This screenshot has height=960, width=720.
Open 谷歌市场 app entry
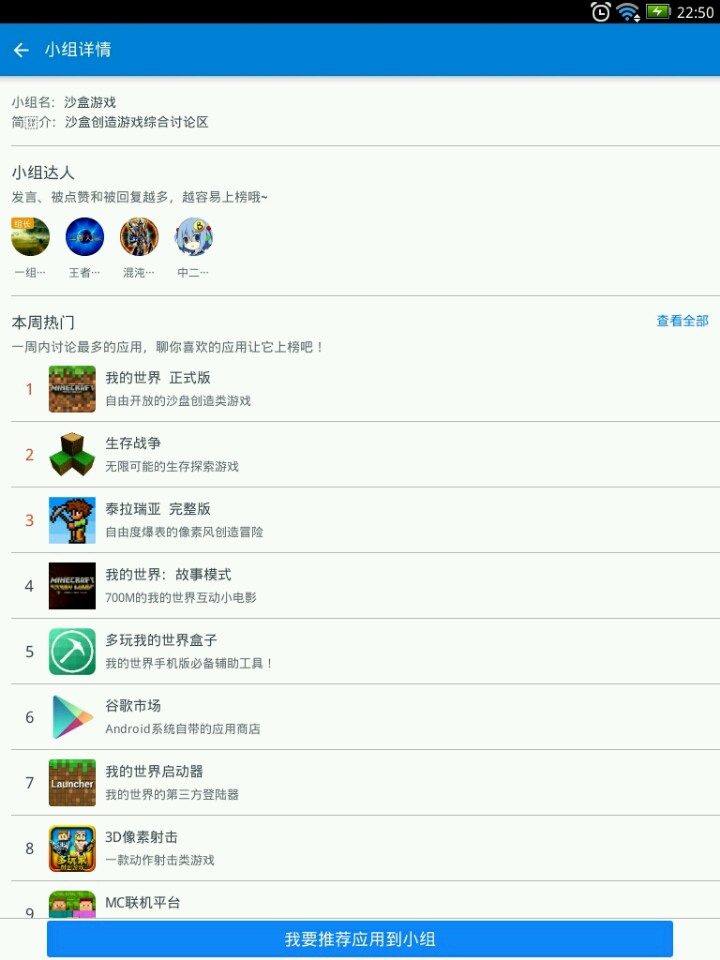click(x=360, y=717)
